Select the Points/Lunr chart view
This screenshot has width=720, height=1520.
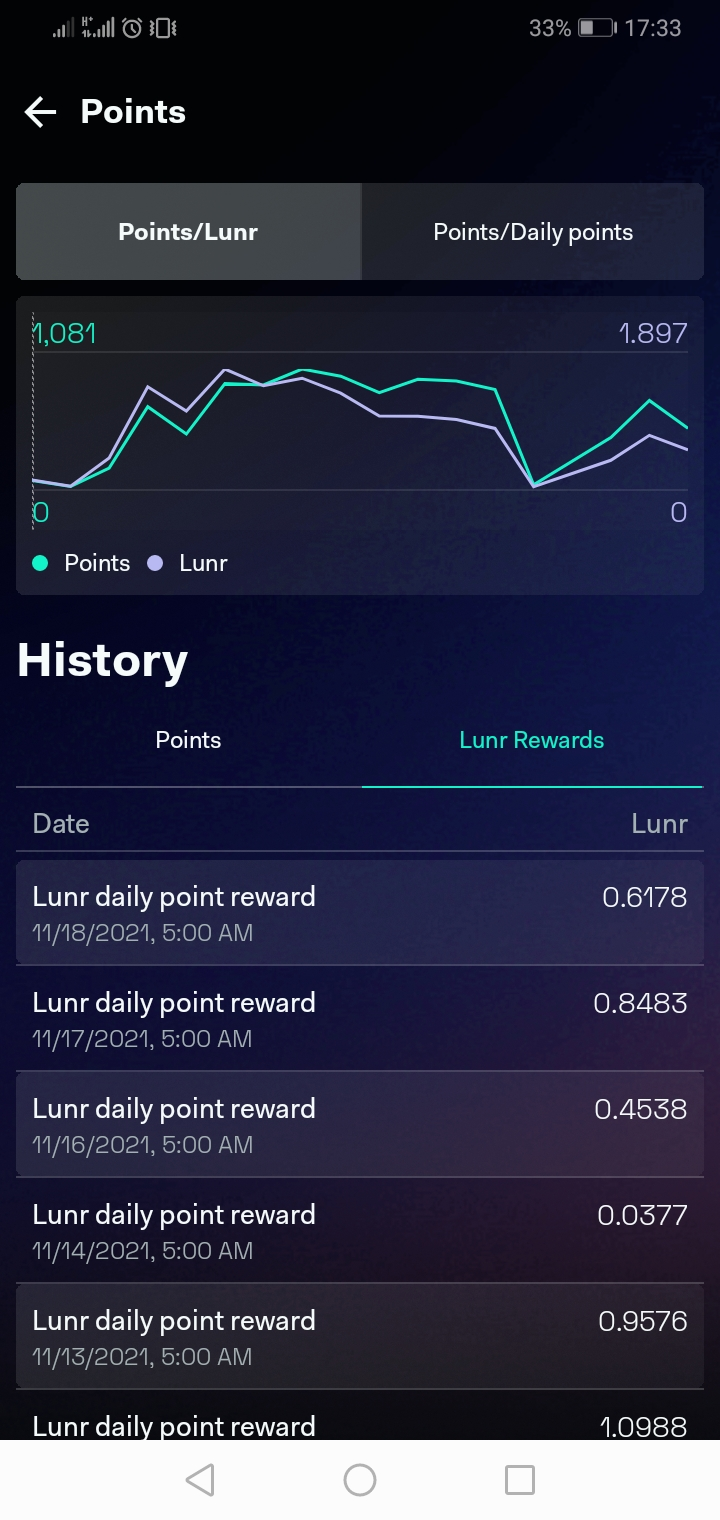coord(188,232)
